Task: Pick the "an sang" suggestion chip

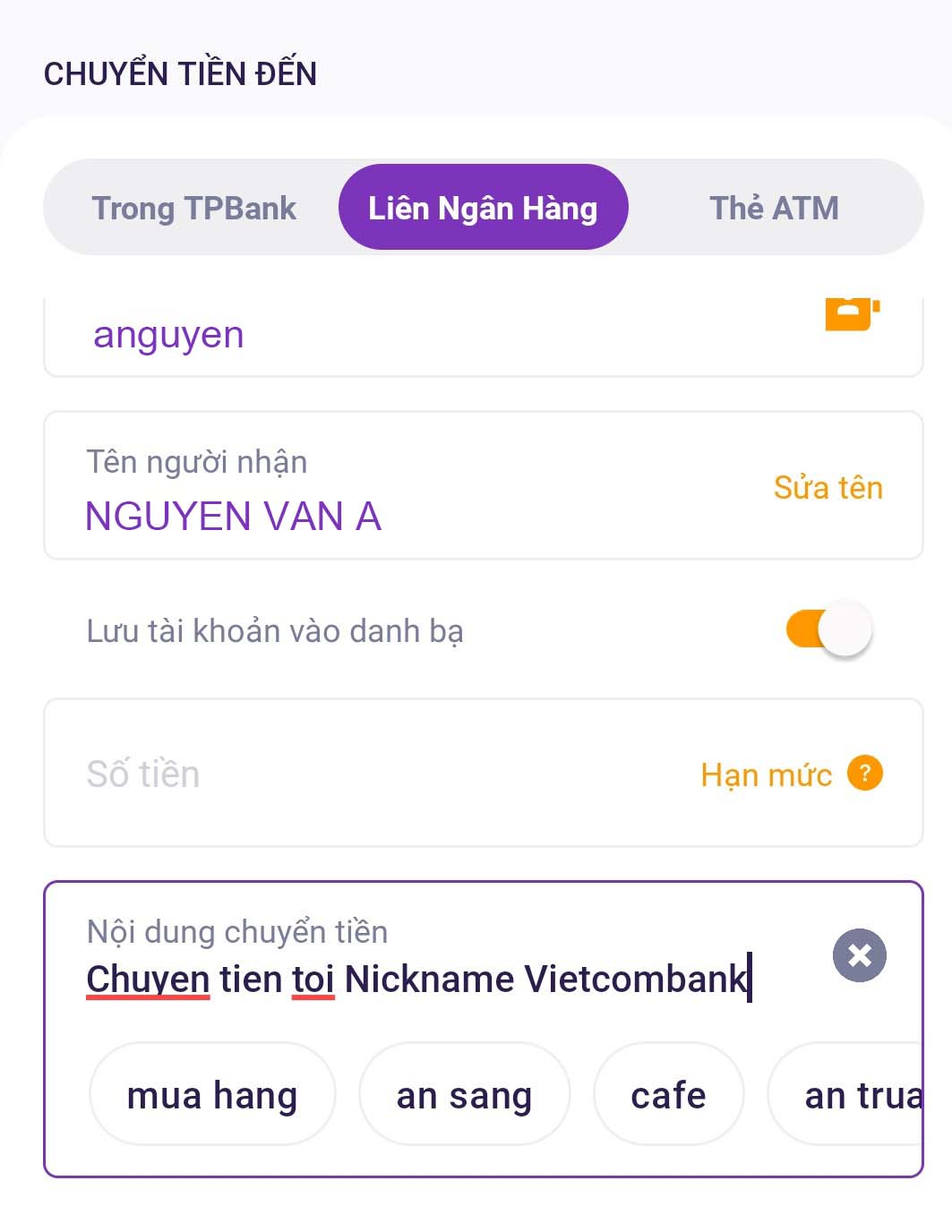Action: point(464,1095)
